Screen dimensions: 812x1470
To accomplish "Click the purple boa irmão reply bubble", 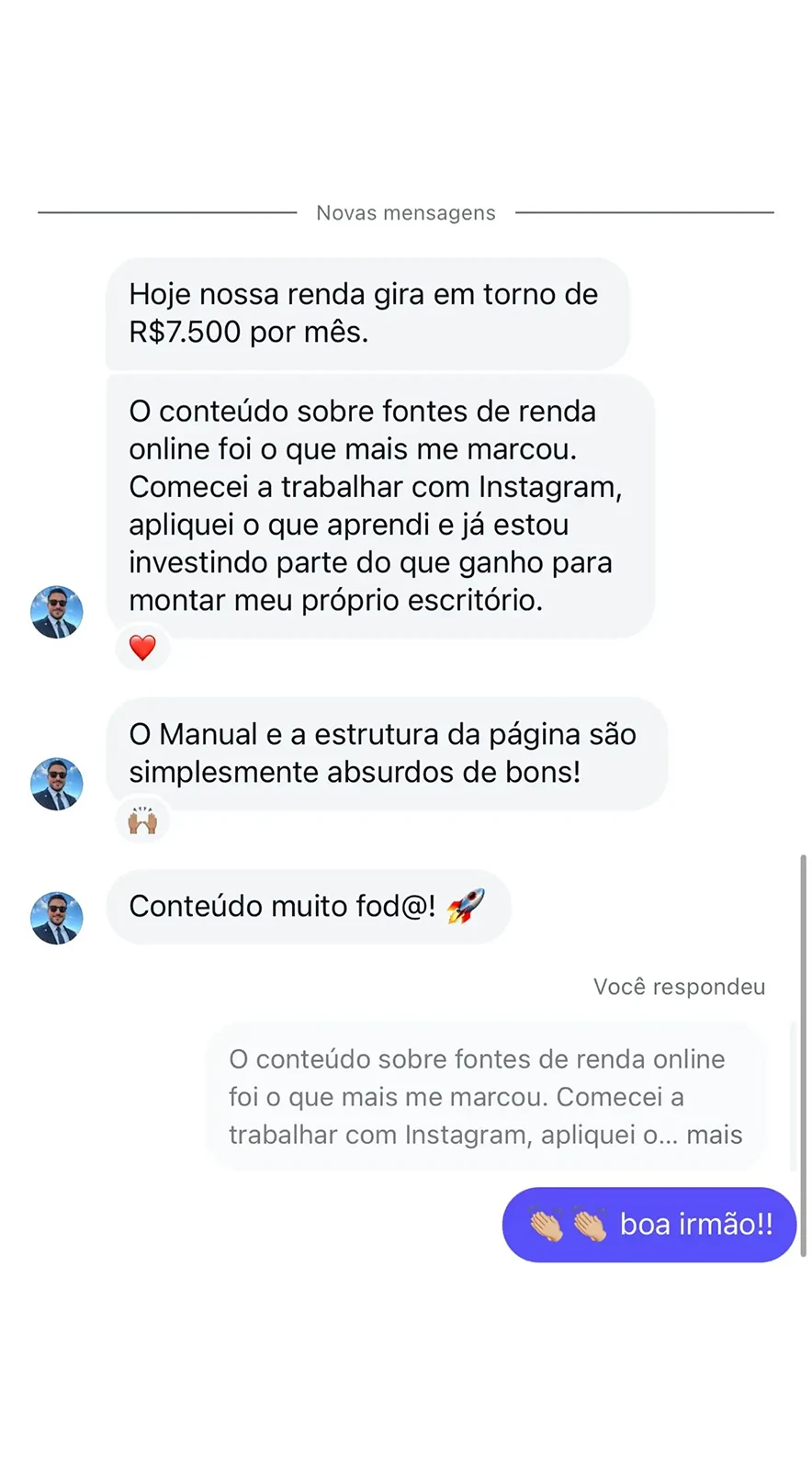I will point(648,1223).
